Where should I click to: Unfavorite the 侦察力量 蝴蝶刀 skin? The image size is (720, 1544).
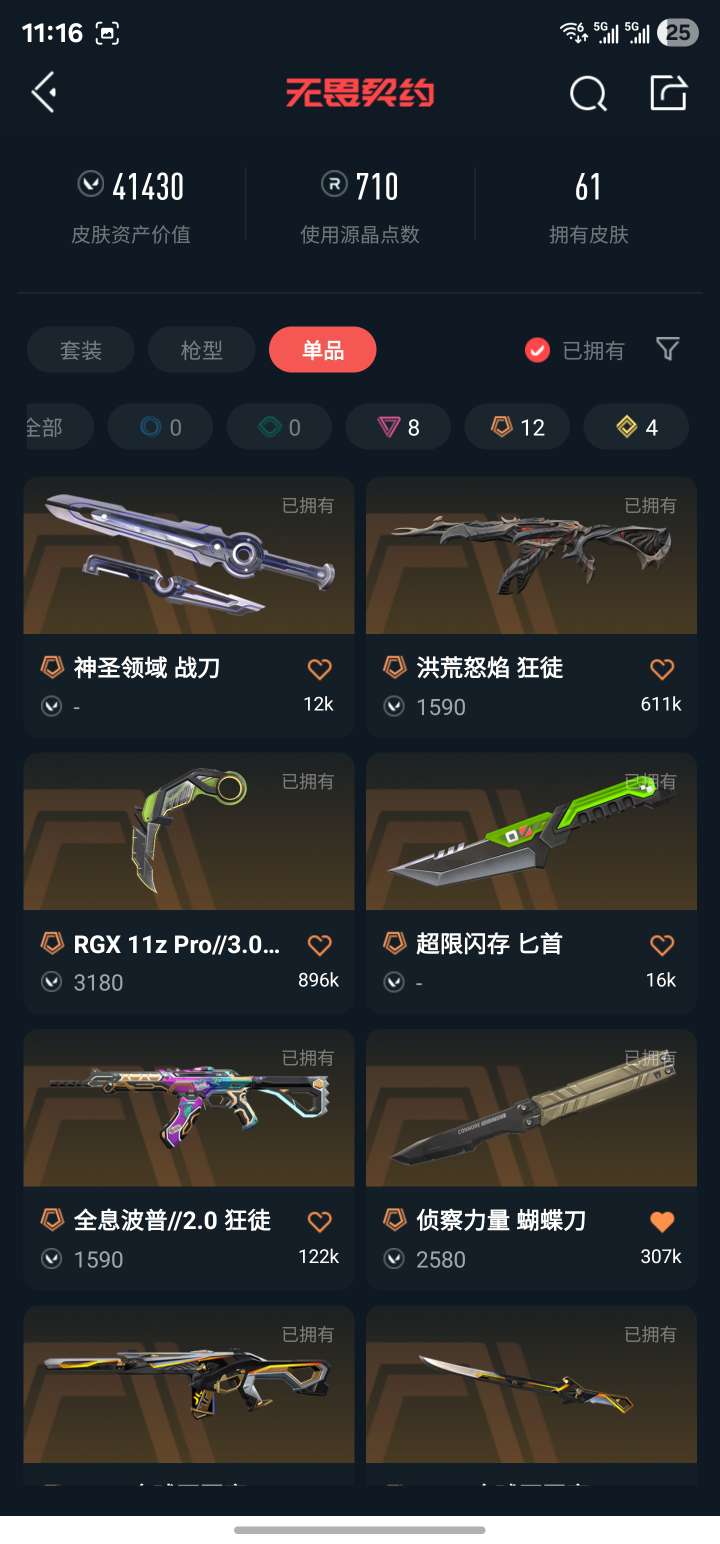point(662,1221)
